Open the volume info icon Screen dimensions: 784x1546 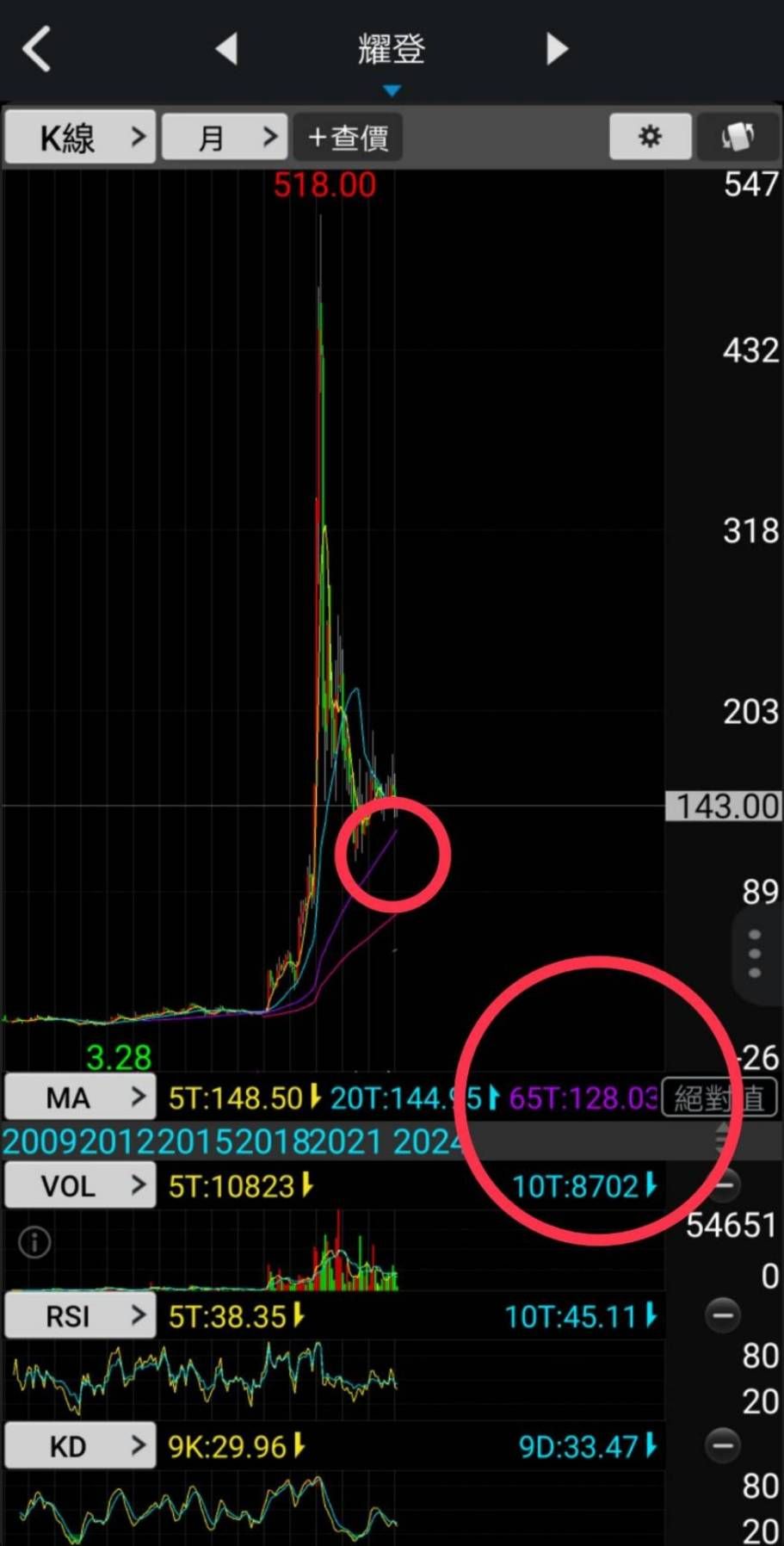(34, 1242)
